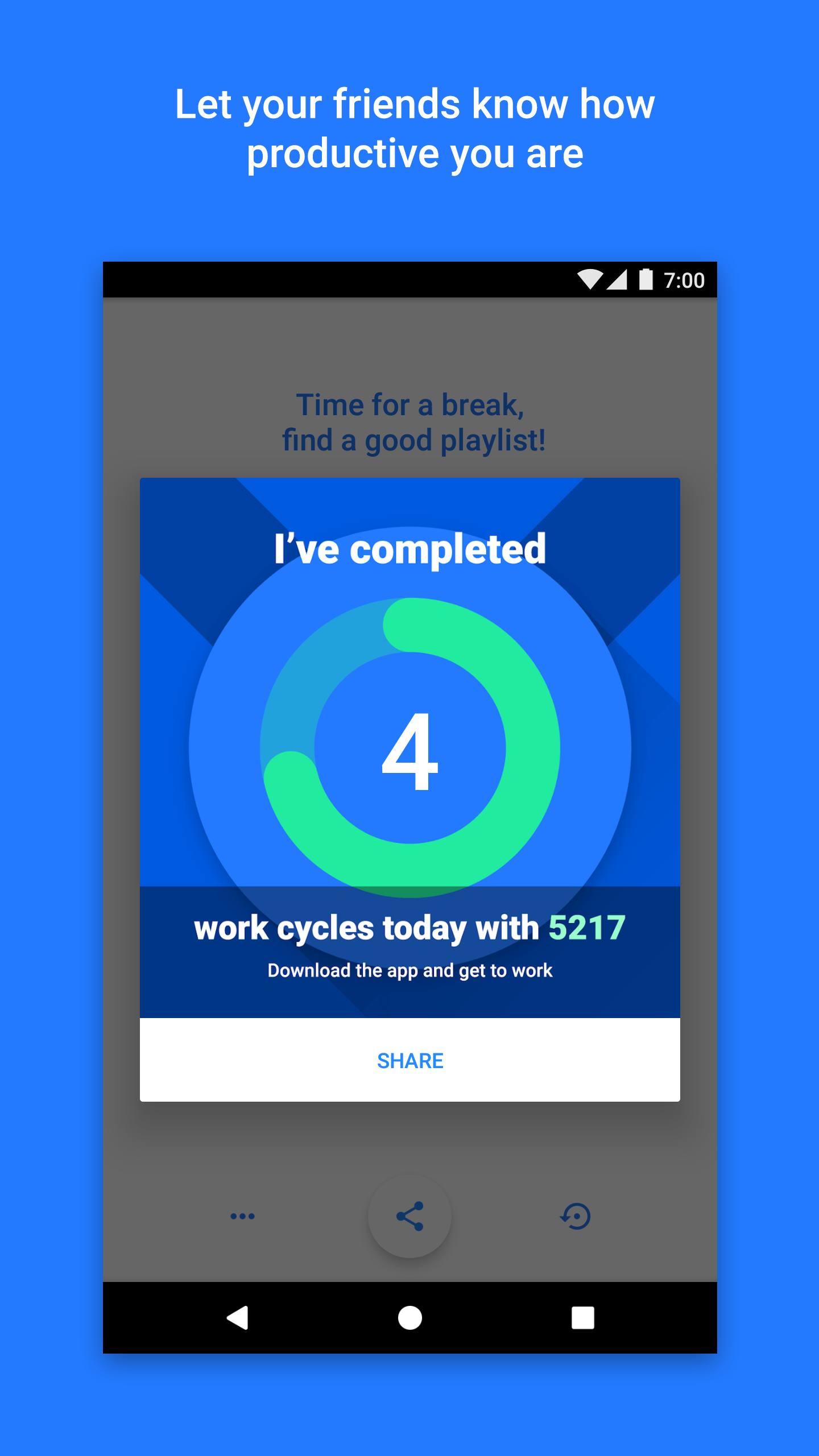Viewport: 819px width, 1456px height.
Task: Click the Download the app and get to work text
Action: [x=411, y=971]
